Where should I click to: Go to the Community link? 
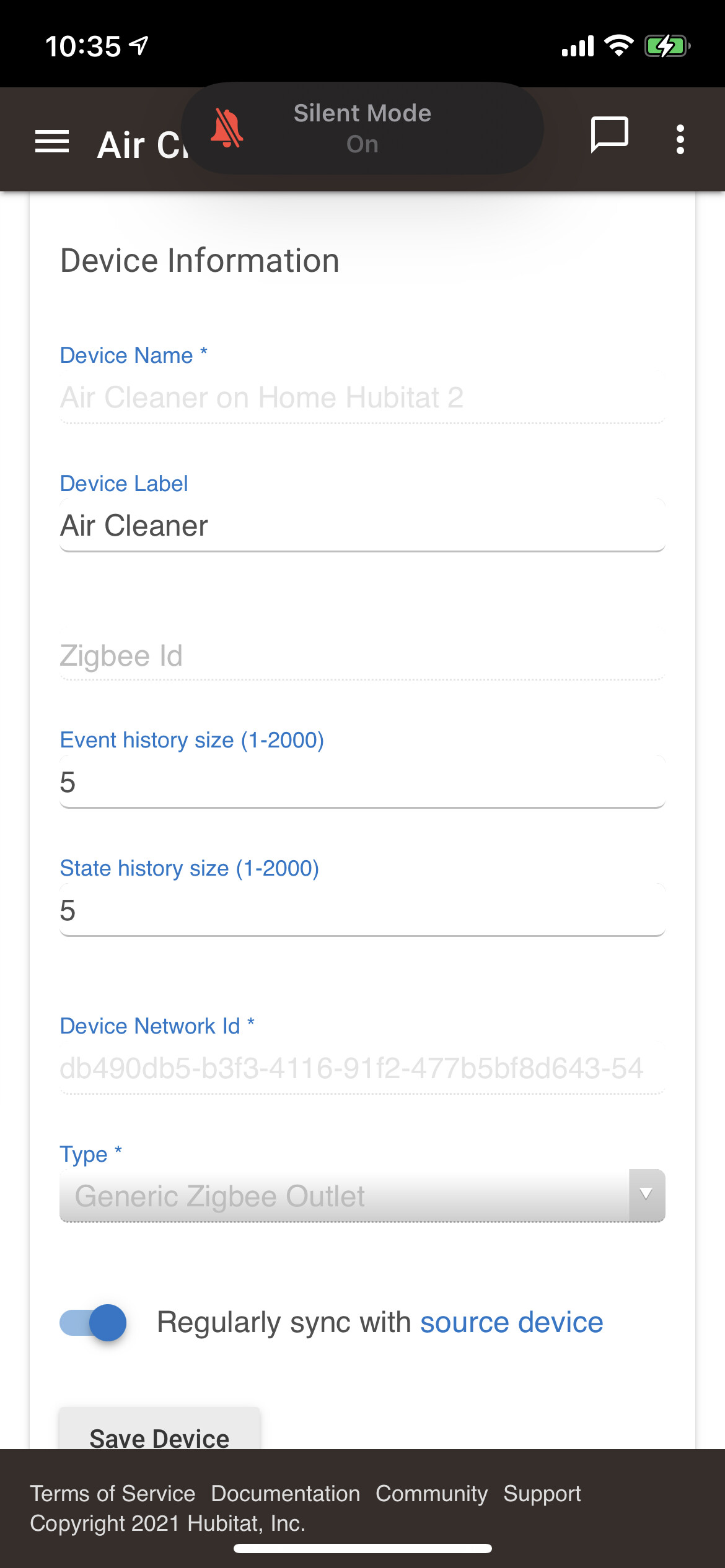[432, 1494]
